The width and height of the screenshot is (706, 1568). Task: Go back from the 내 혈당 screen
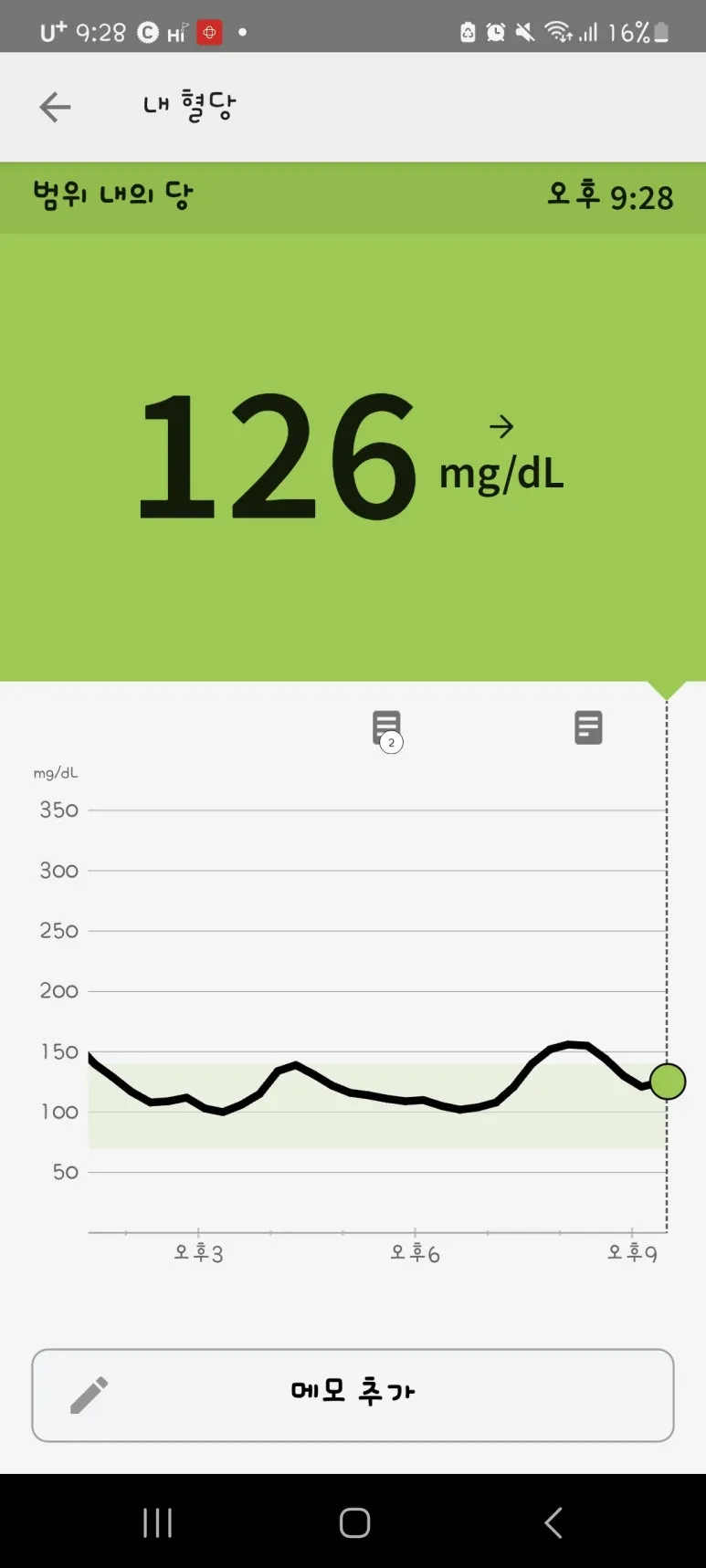[55, 107]
